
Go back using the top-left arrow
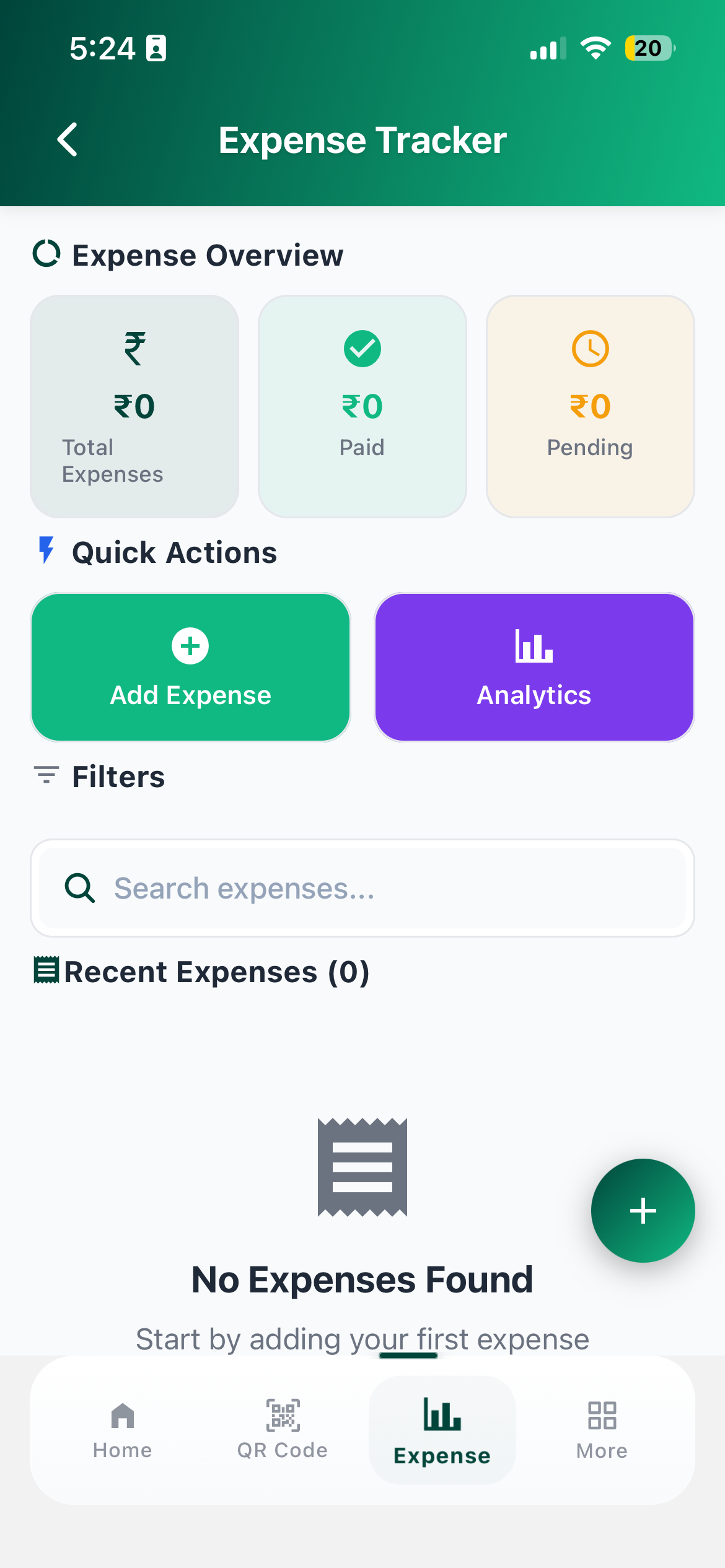[x=68, y=140]
